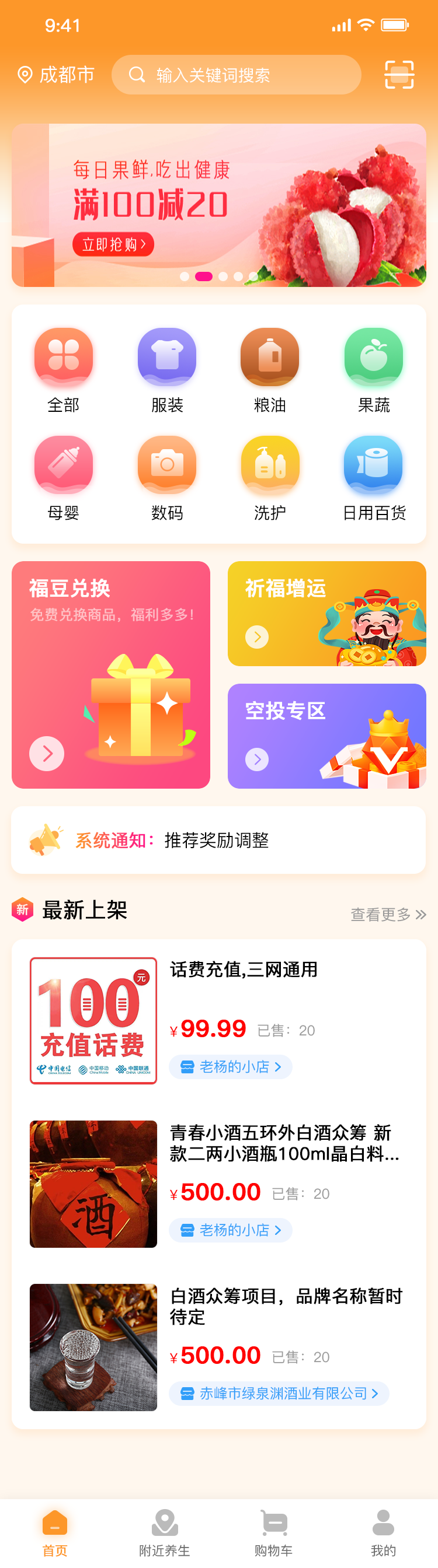Browse the 服装 category
The height and width of the screenshot is (1568, 438).
(x=167, y=369)
